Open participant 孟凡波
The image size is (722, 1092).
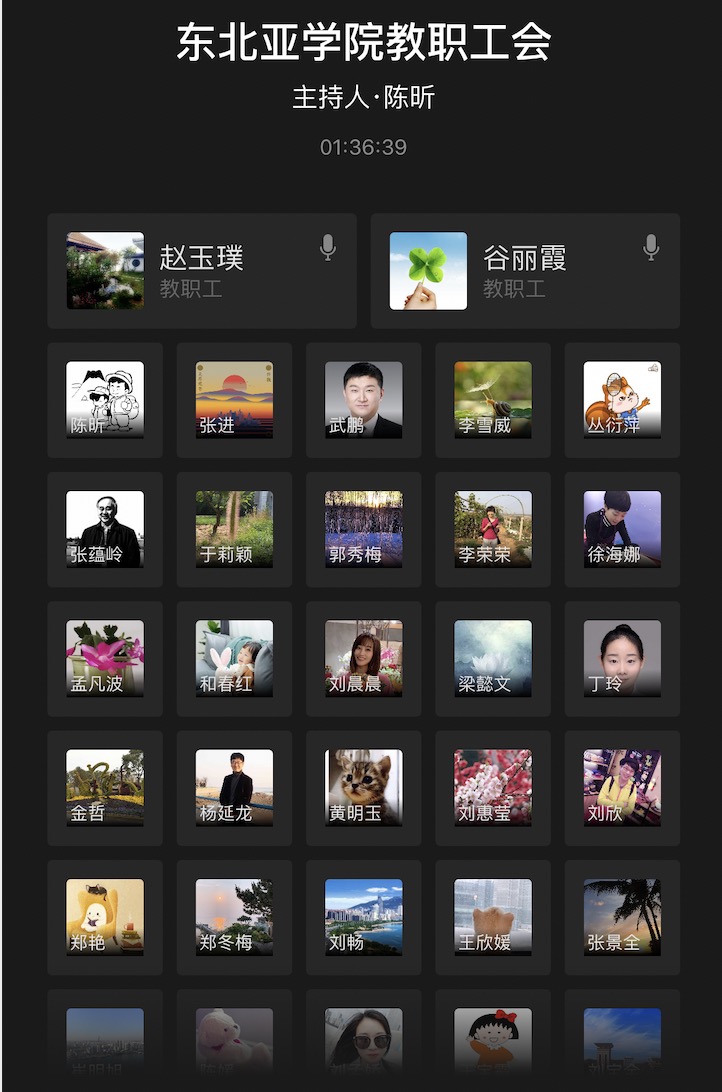click(x=105, y=658)
